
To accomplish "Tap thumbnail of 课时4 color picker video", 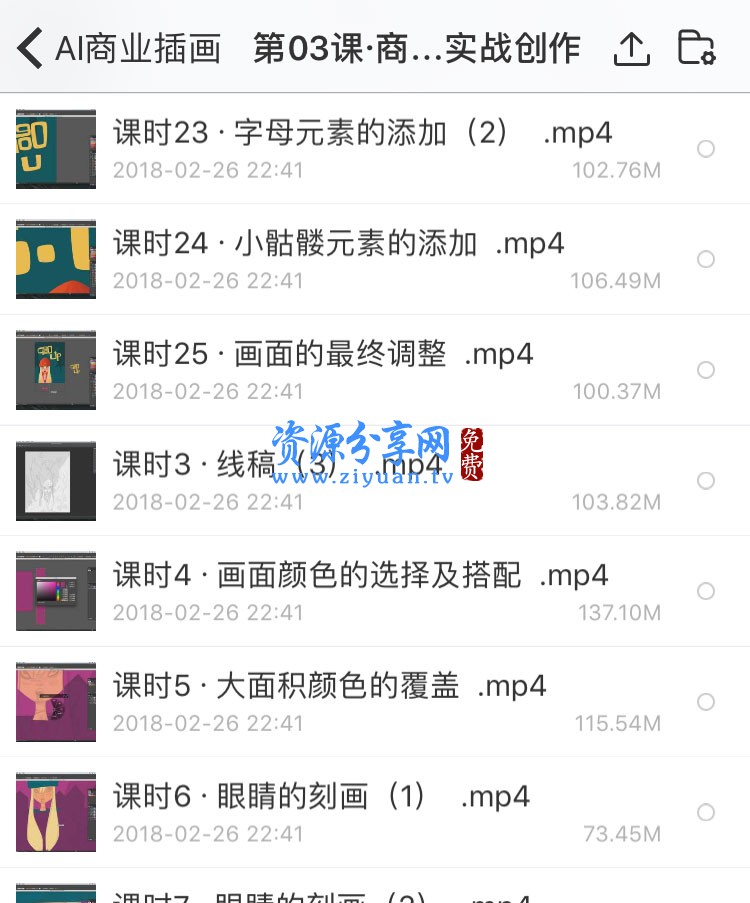I will pos(55,591).
